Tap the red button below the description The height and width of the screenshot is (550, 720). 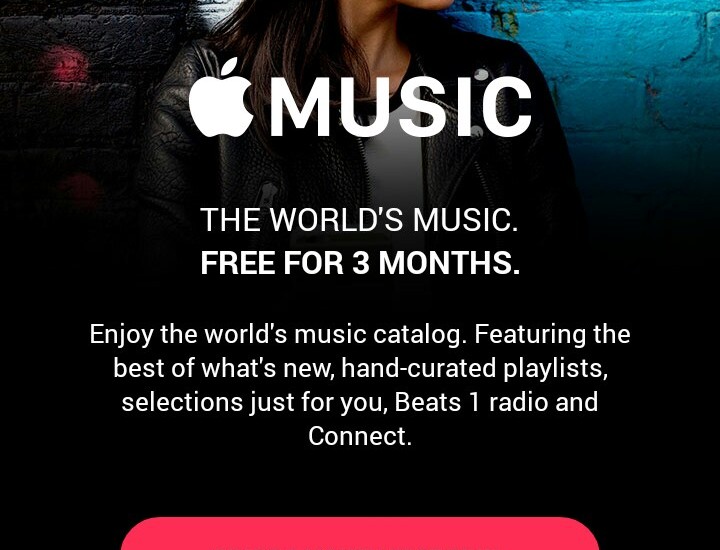pos(360,536)
